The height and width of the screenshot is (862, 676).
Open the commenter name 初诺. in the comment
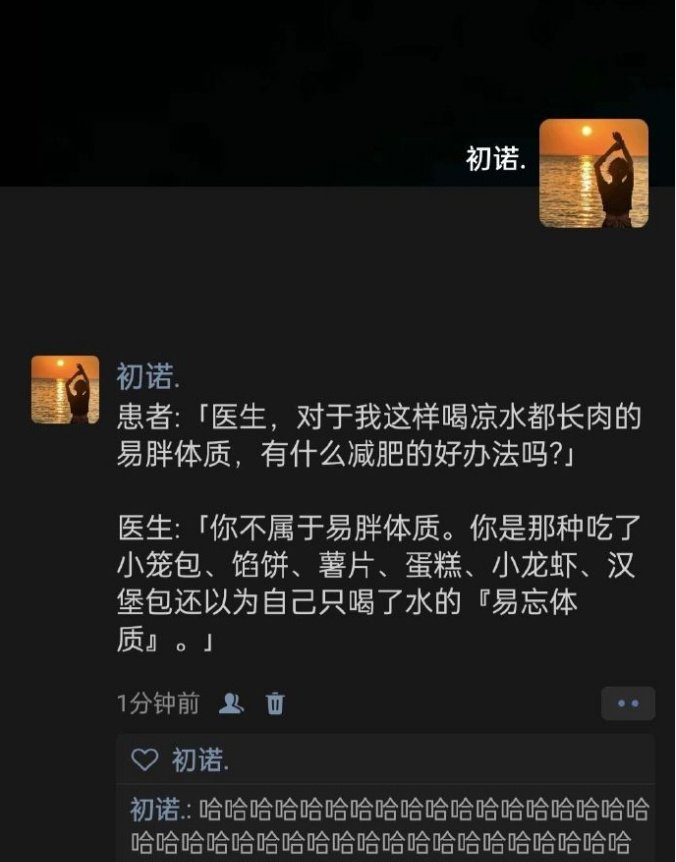[154, 808]
